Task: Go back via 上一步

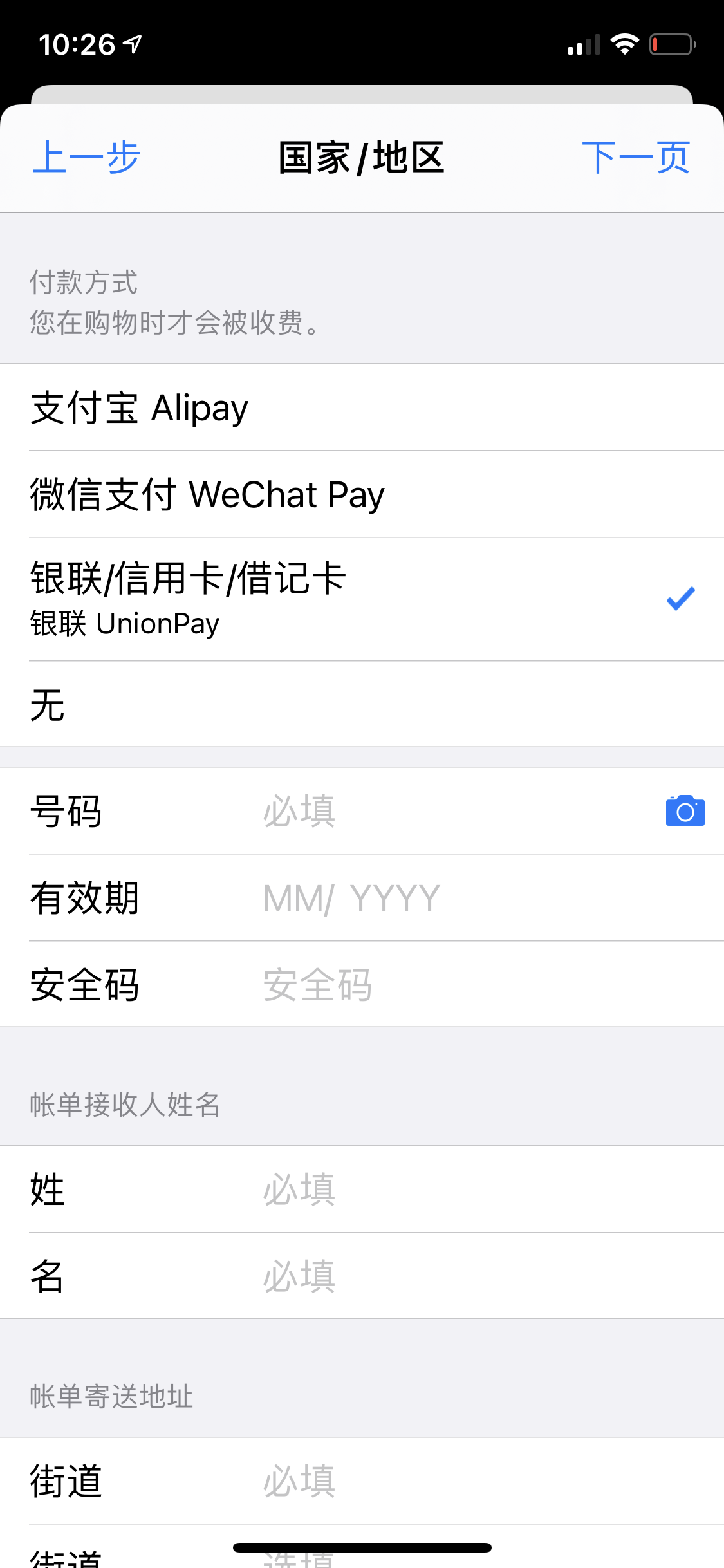Action: (86, 158)
